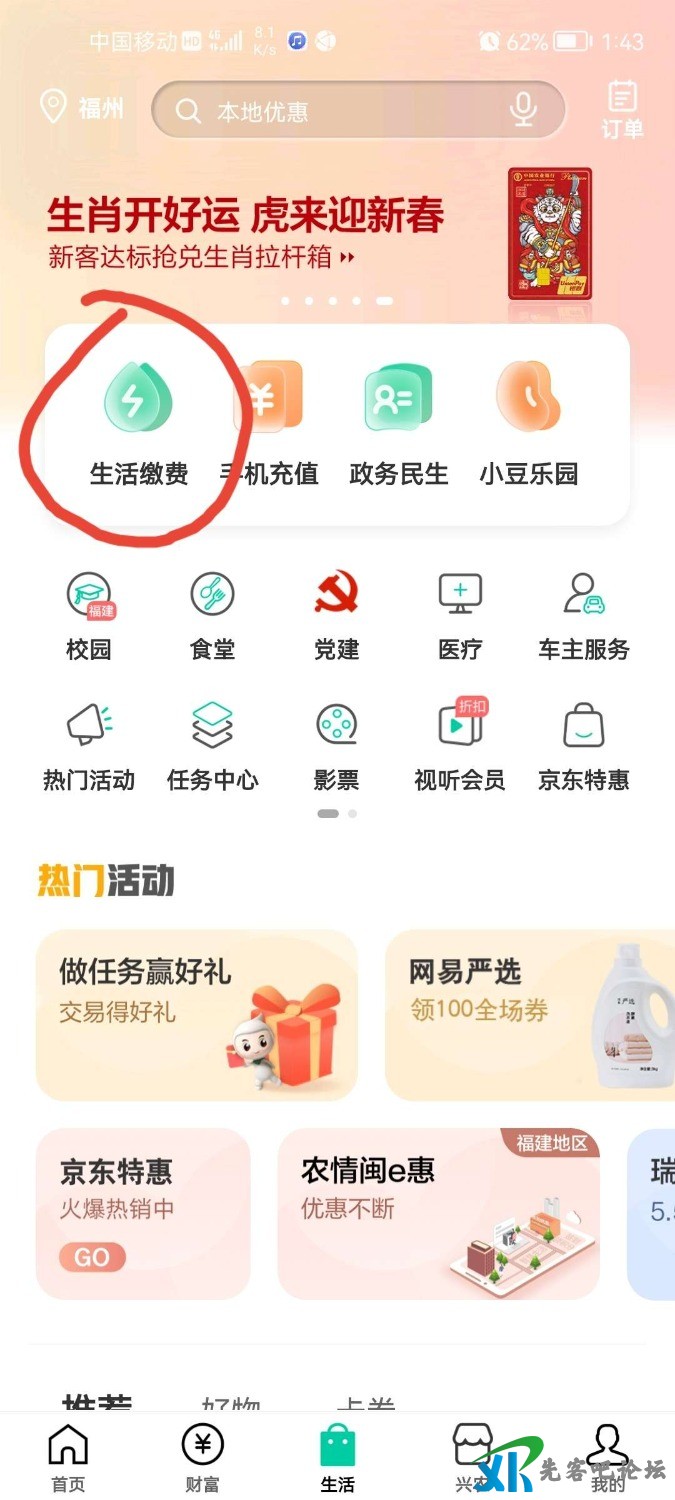Open the 做任务赢好礼 card
The width and height of the screenshot is (675, 1500).
[197, 1015]
